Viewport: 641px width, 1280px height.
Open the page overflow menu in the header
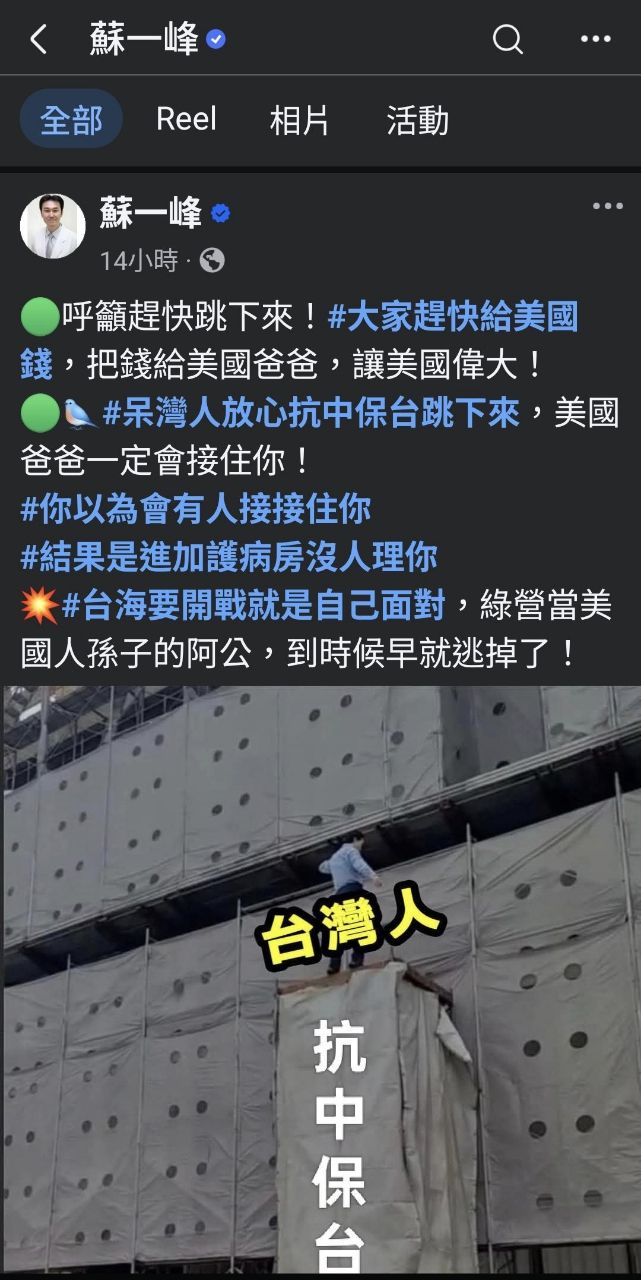pos(595,40)
